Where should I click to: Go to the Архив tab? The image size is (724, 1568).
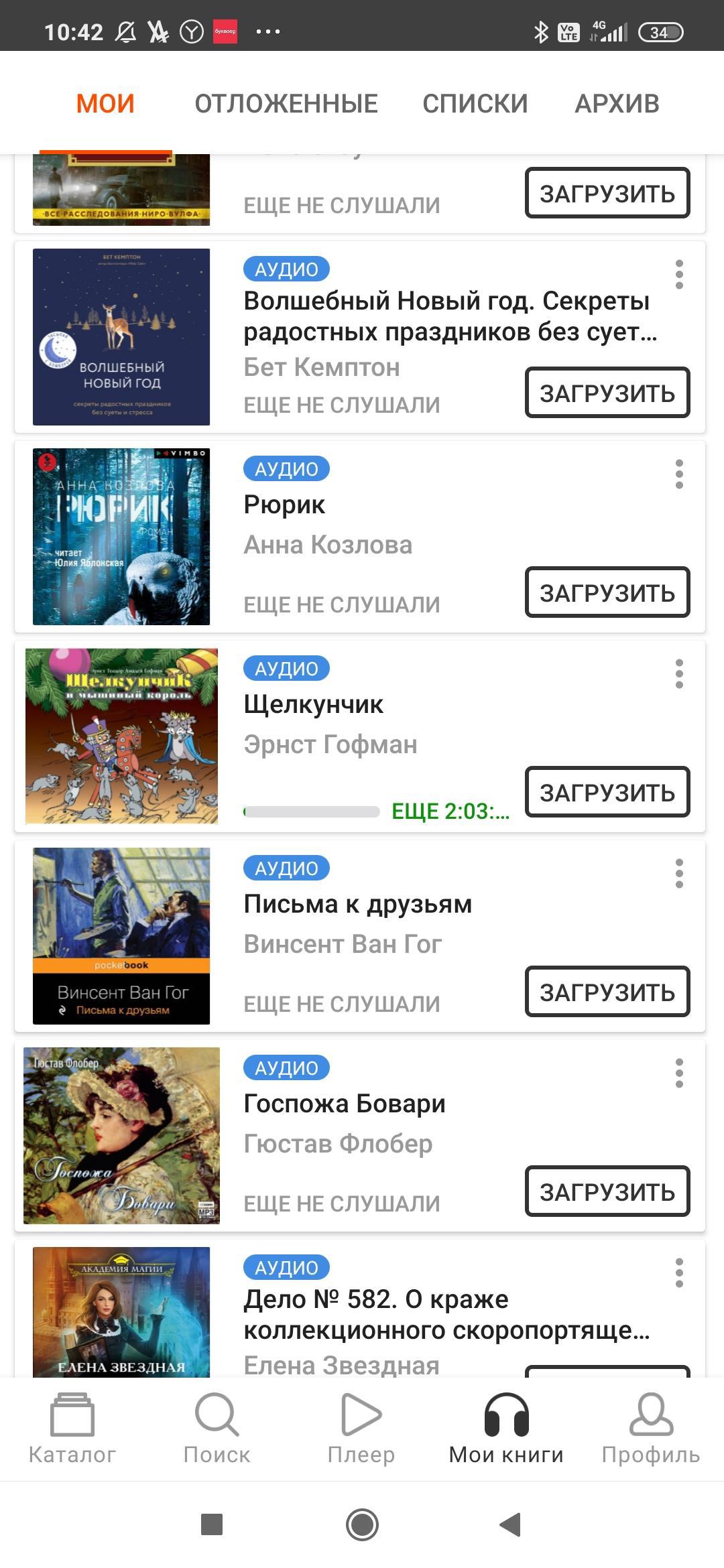pyautogui.click(x=617, y=104)
